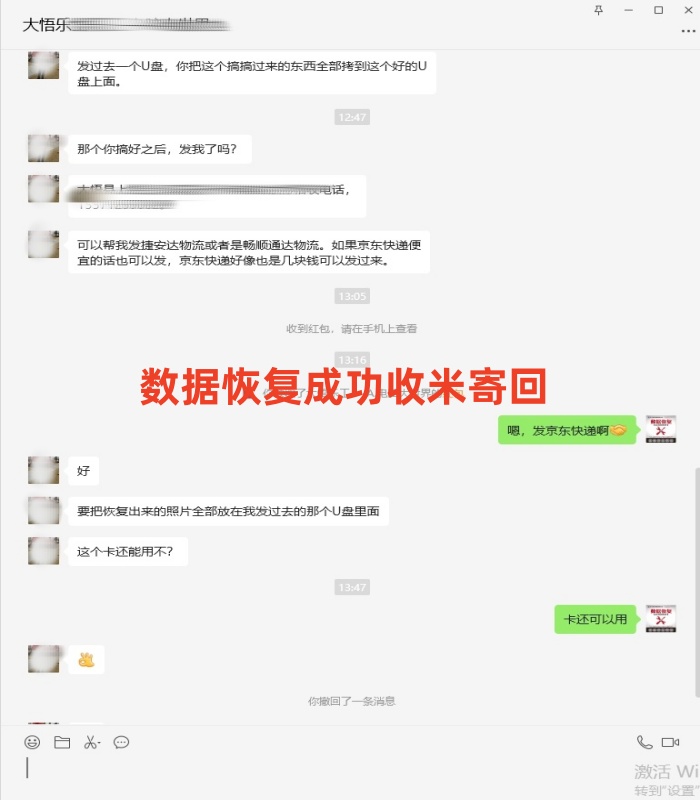
Task: Take a screenshot with the scissors tool
Action: pos(90,742)
